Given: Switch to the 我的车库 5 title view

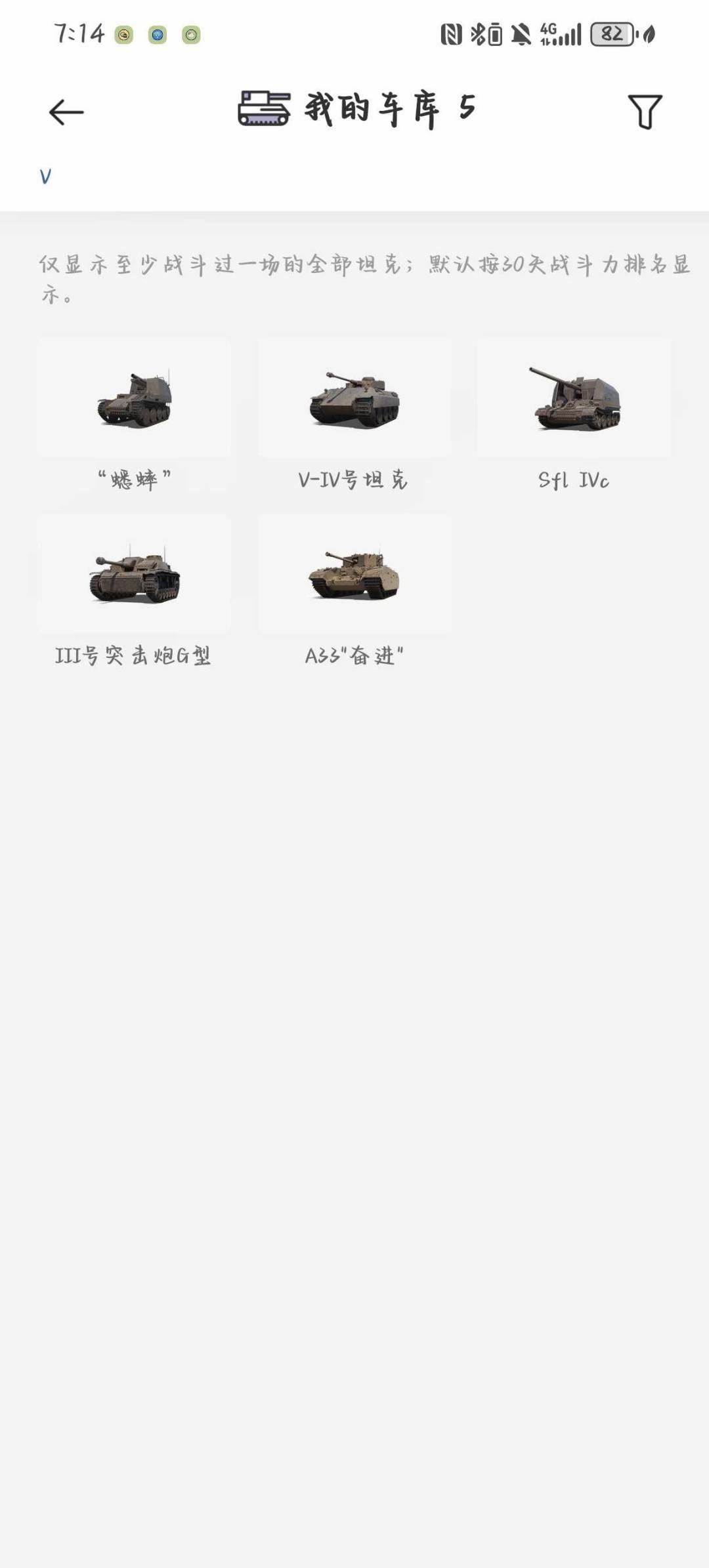Looking at the screenshot, I should (x=387, y=109).
